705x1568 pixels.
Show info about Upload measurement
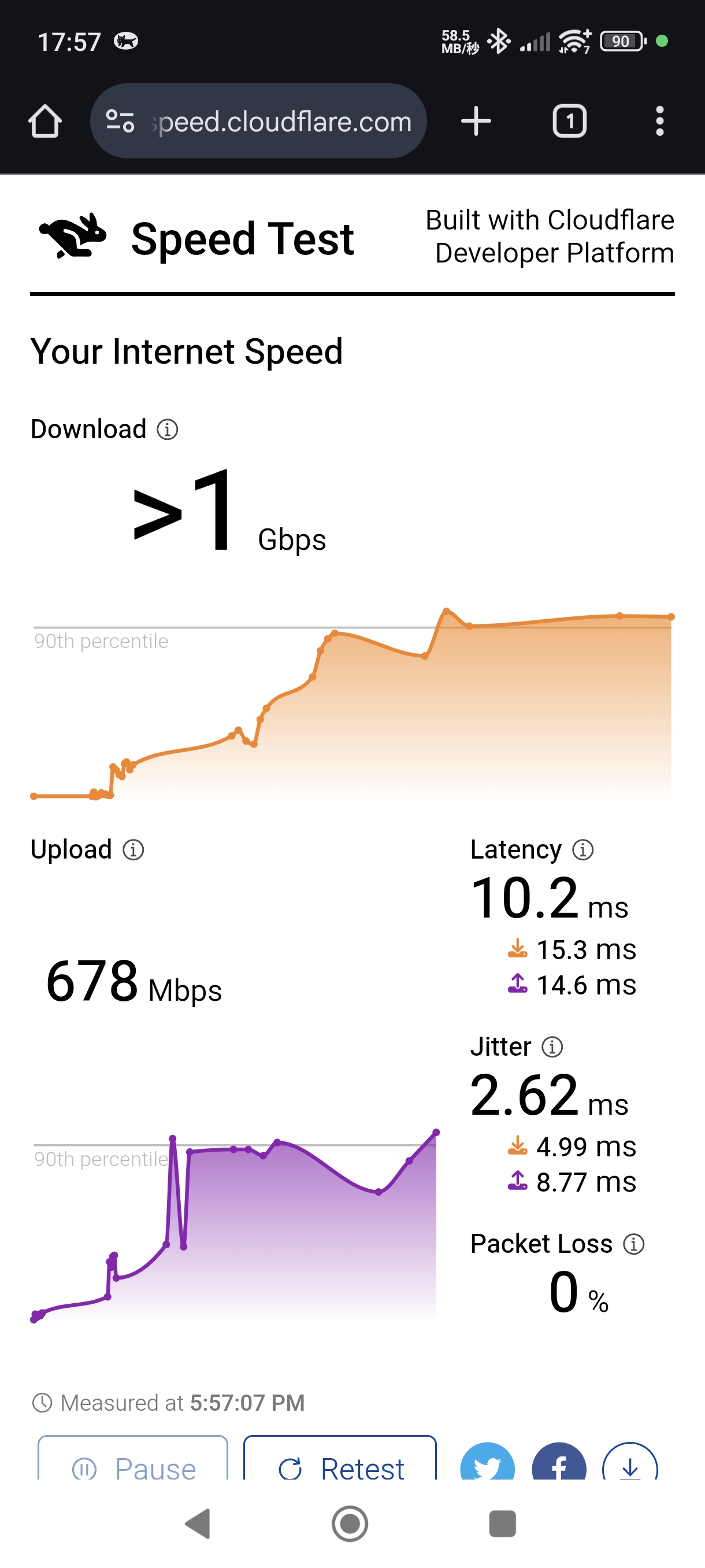133,850
